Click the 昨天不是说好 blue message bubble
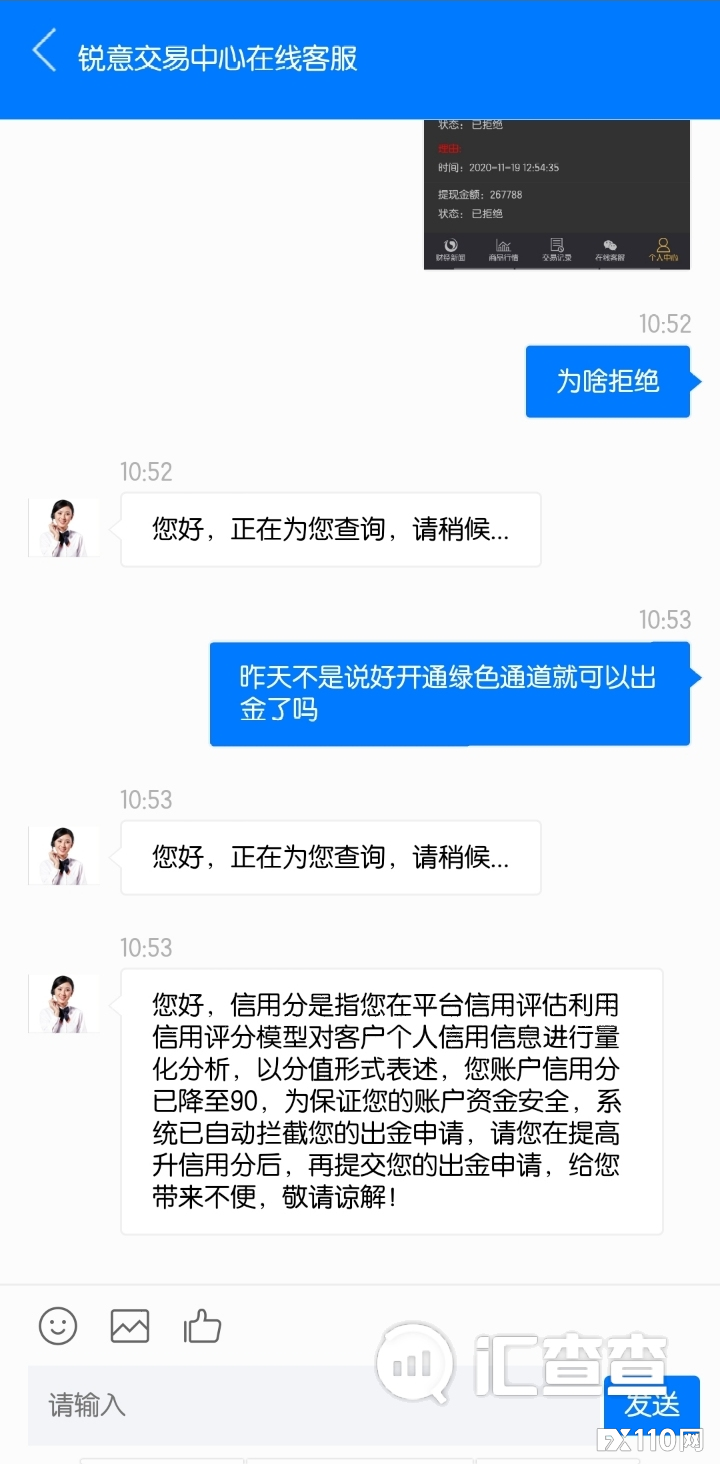720x1464 pixels. click(450, 693)
